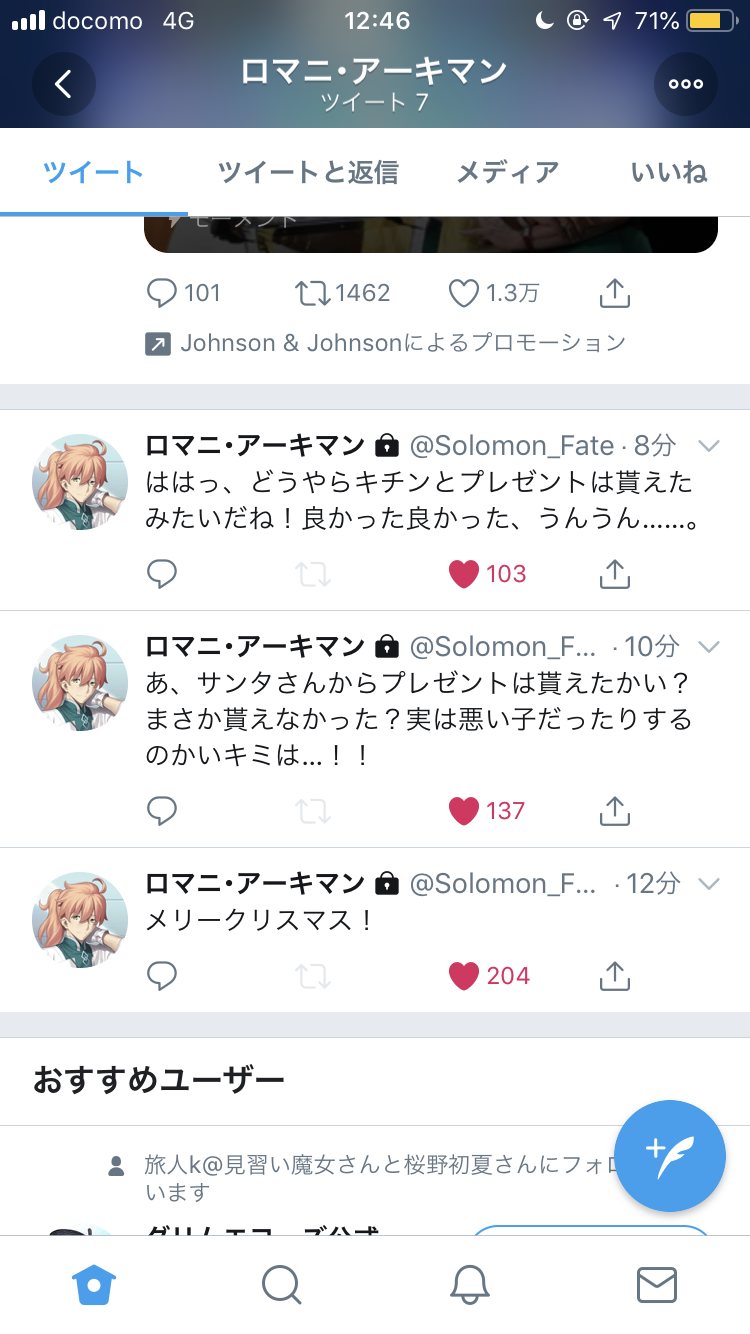
Task: Reply to the メリークリスマス tweet
Action: coord(162,976)
